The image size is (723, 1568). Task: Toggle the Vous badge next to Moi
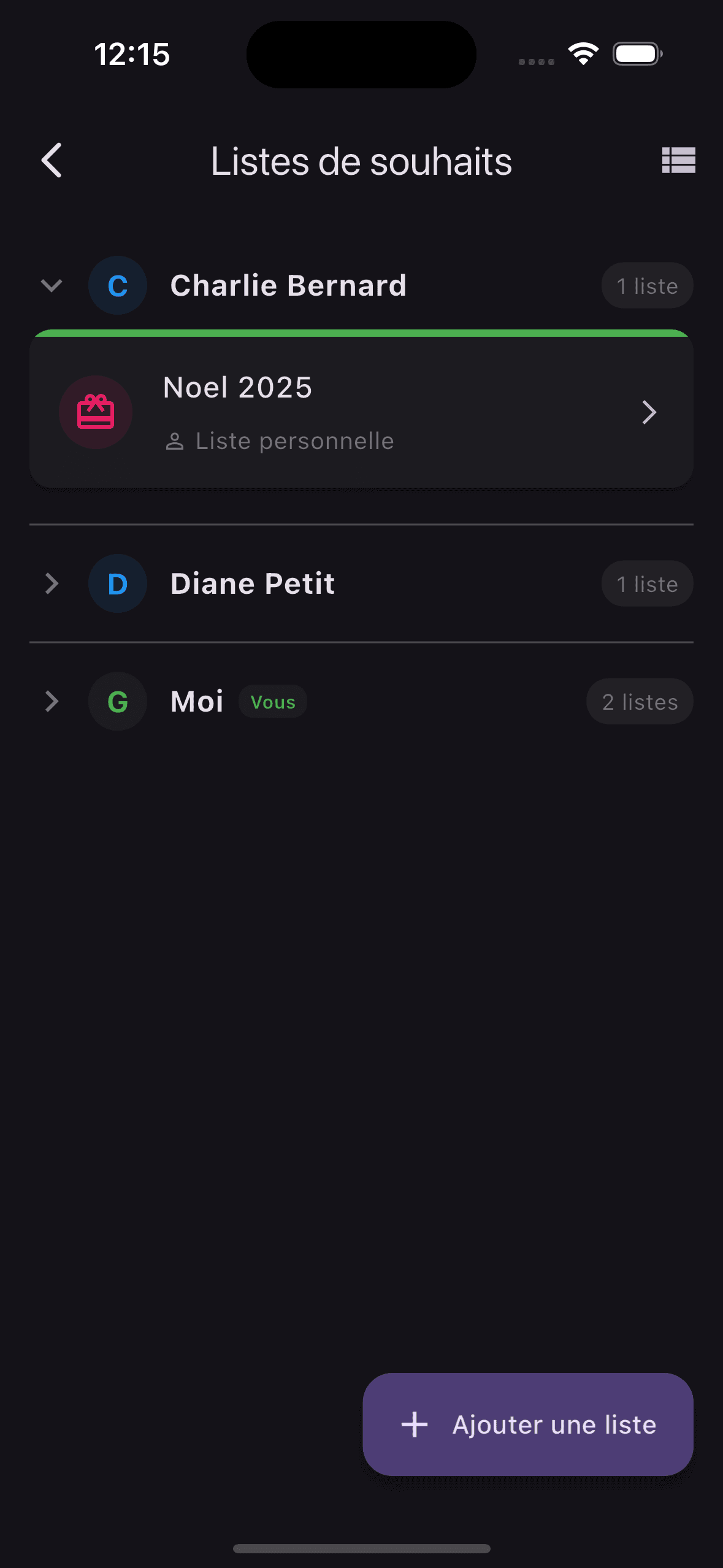tap(272, 701)
